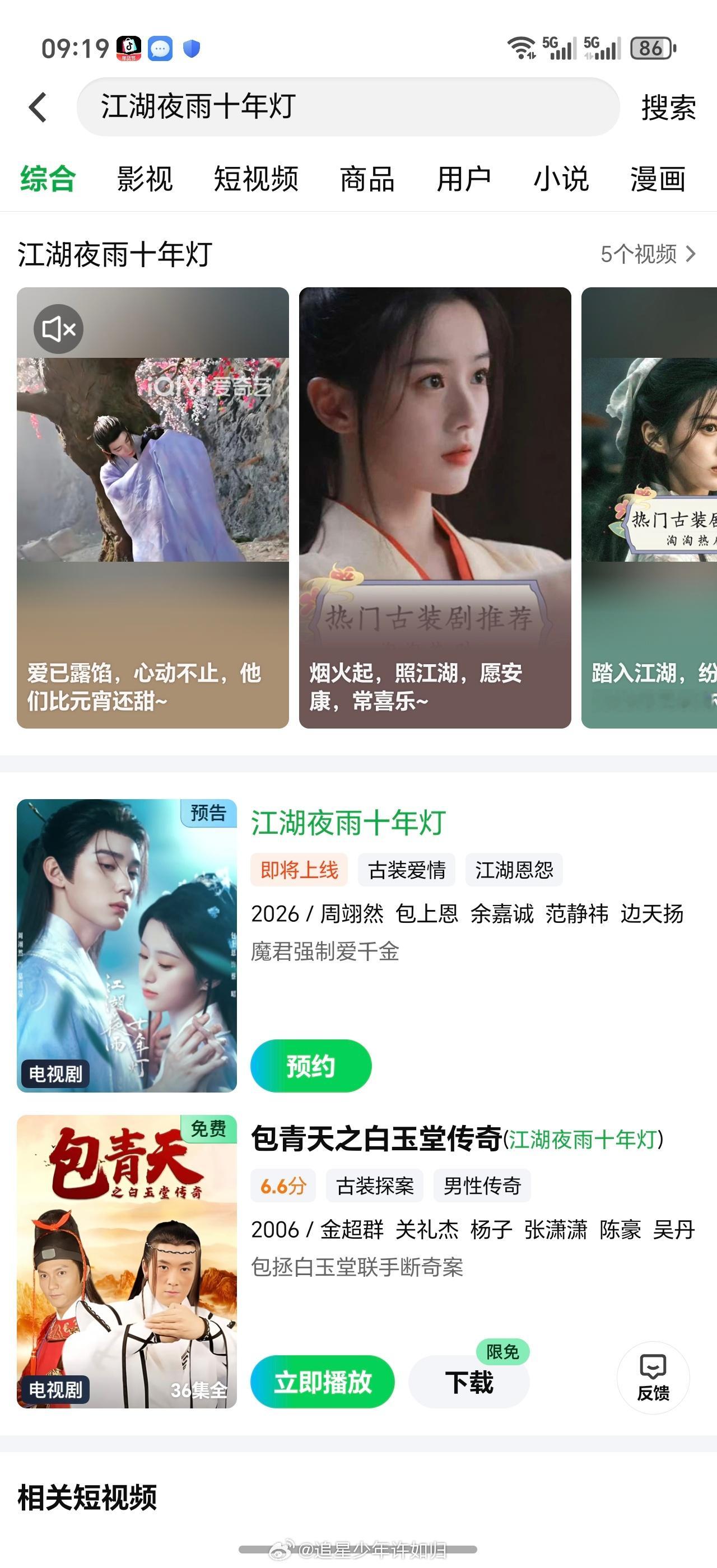Tap the back arrow to return
The height and width of the screenshot is (1568, 717).
[38, 107]
